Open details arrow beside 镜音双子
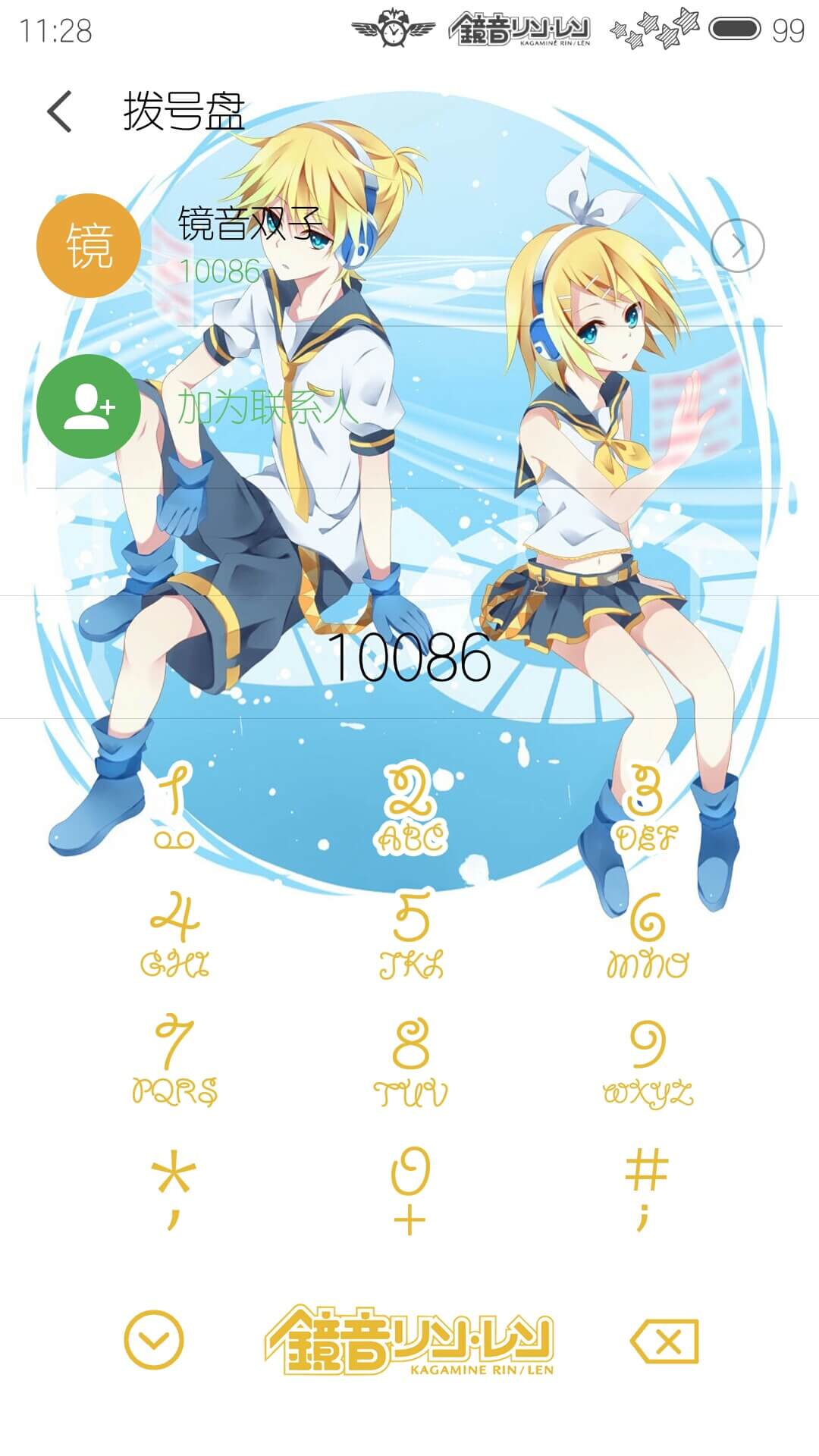The image size is (819, 1456). coord(737,246)
